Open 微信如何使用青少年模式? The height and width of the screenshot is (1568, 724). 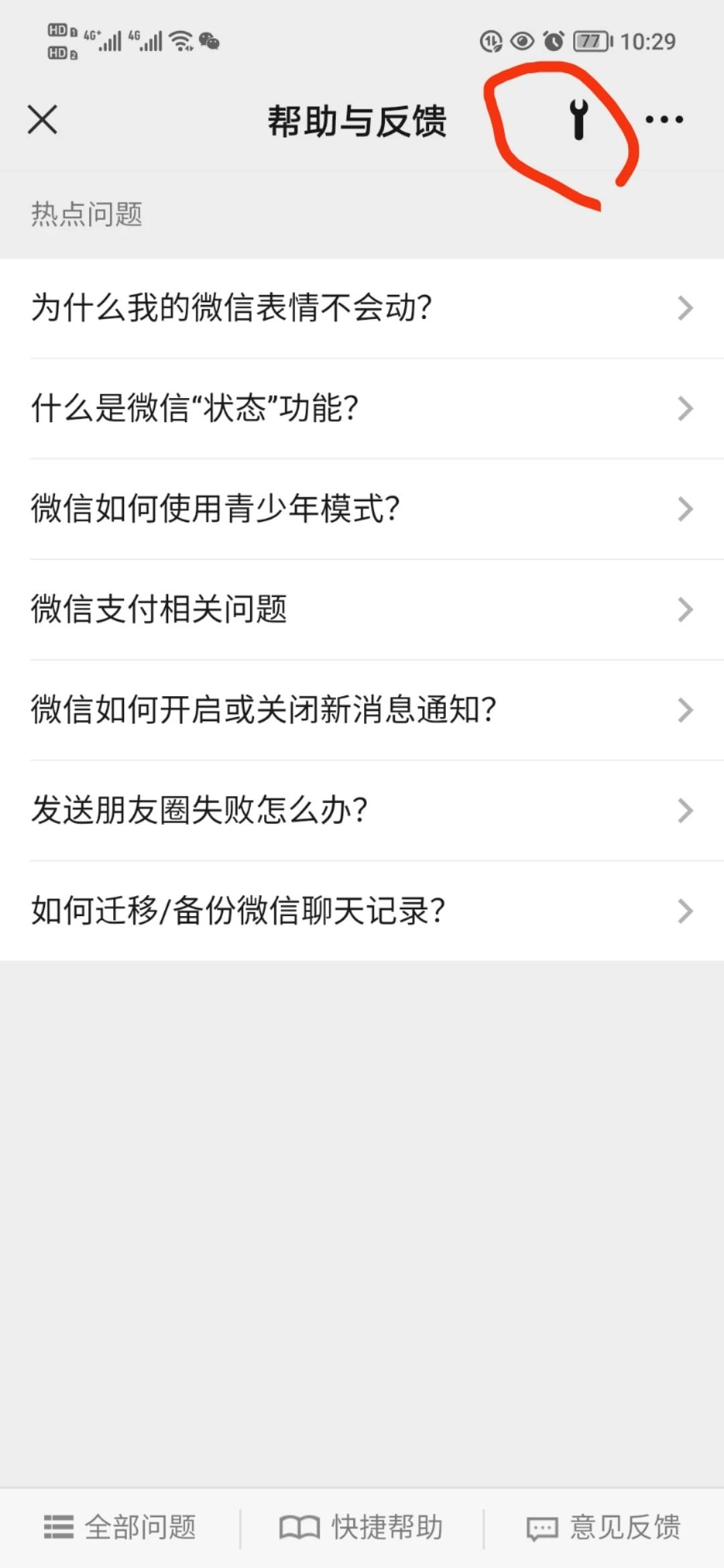pyautogui.click(x=362, y=509)
